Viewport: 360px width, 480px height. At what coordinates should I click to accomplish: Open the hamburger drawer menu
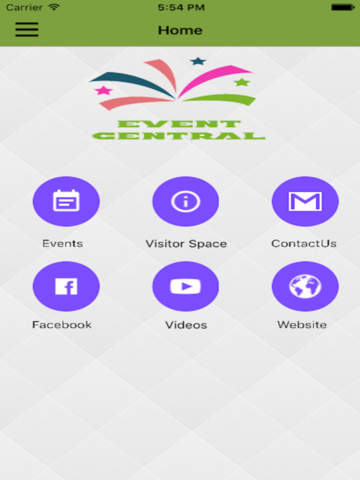27,30
